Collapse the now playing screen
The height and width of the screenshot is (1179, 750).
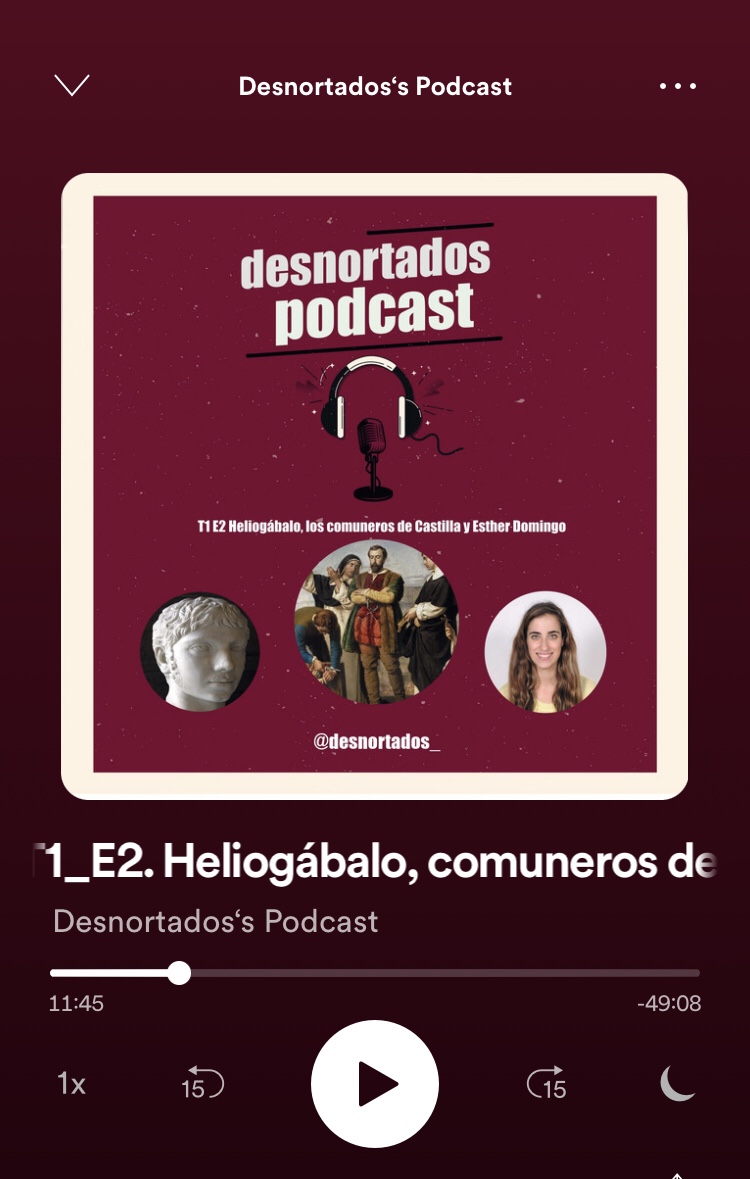72,86
